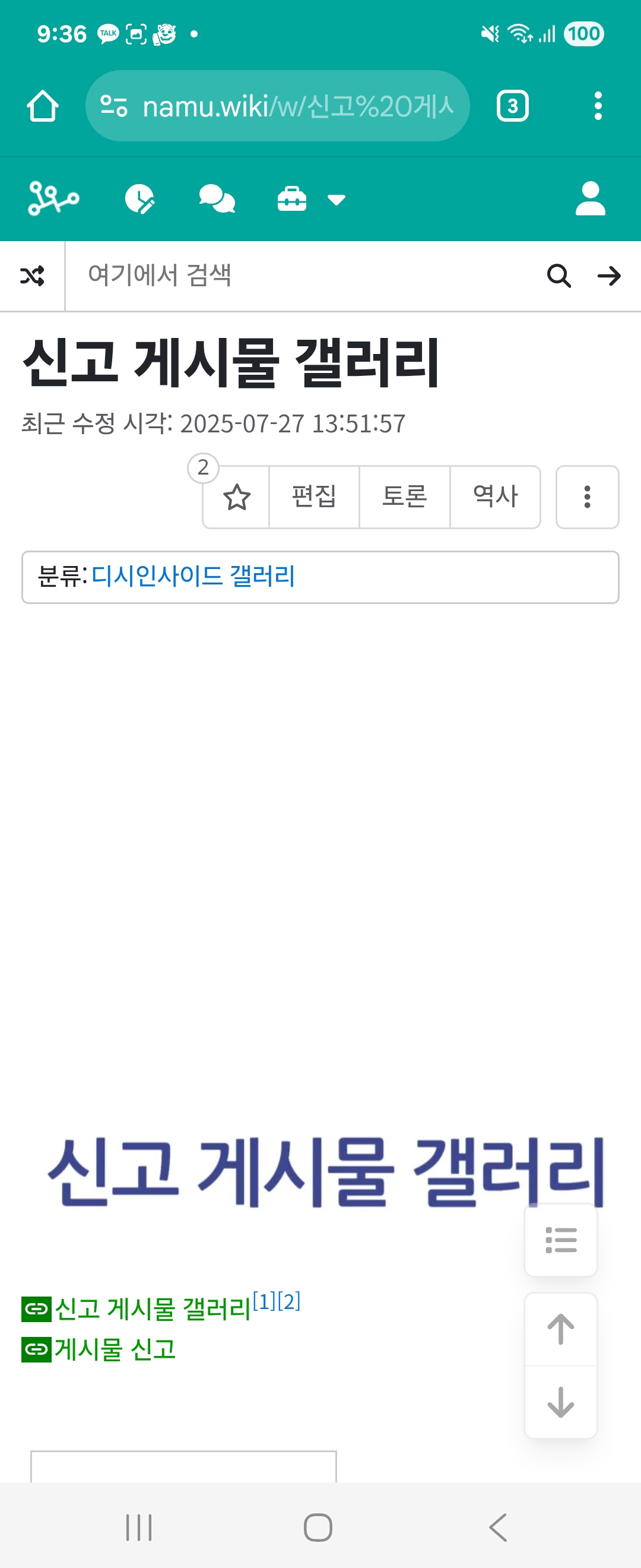Tap the go-to arrow icon

tap(608, 276)
